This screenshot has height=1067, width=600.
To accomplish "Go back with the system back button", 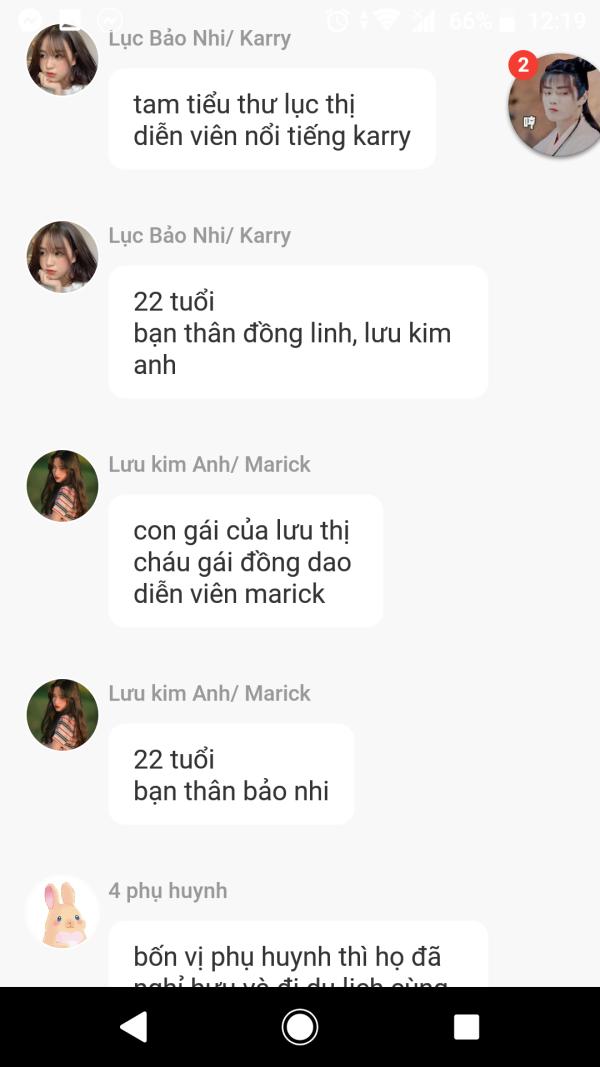I will click(x=134, y=1026).
